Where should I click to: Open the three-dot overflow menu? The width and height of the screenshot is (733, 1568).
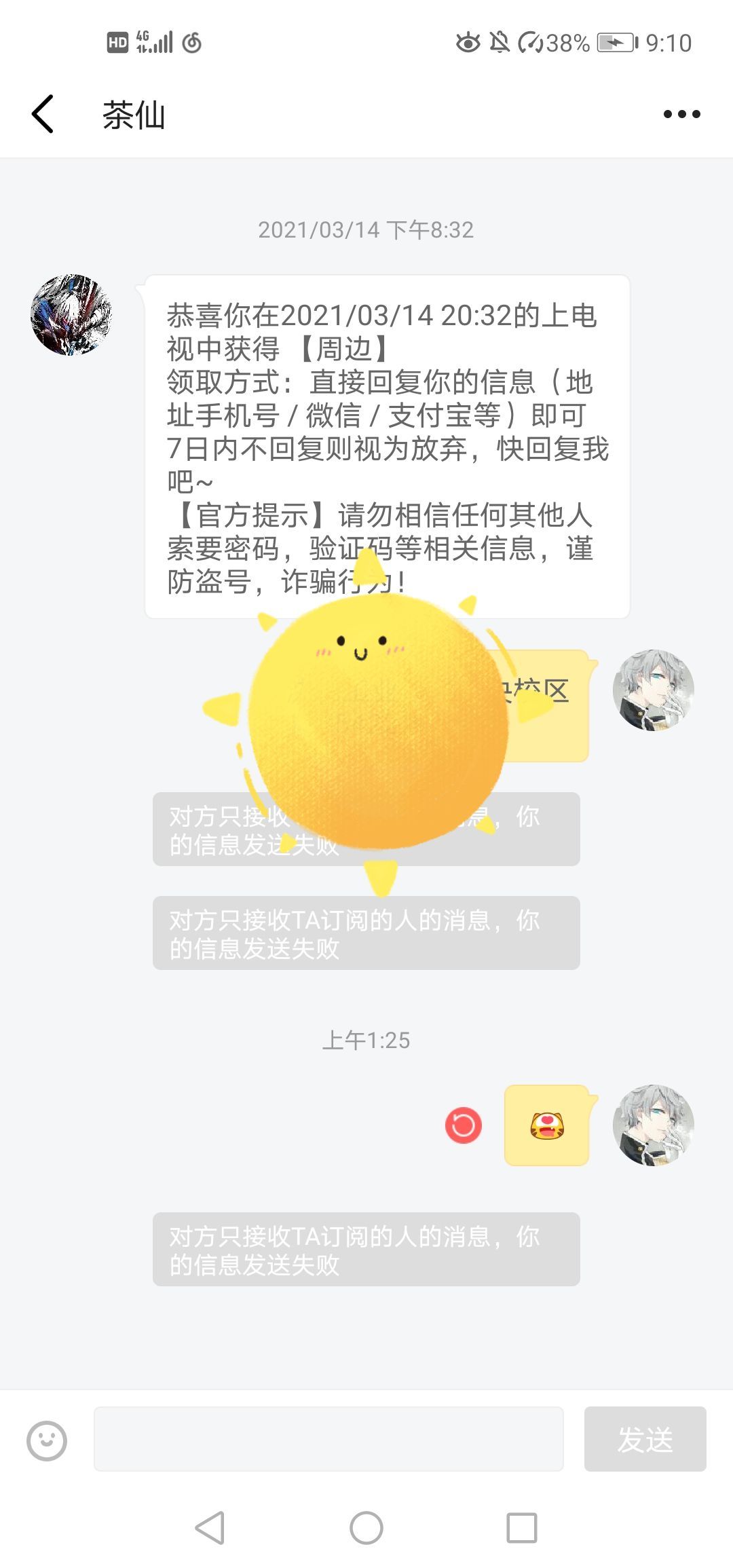tap(681, 114)
